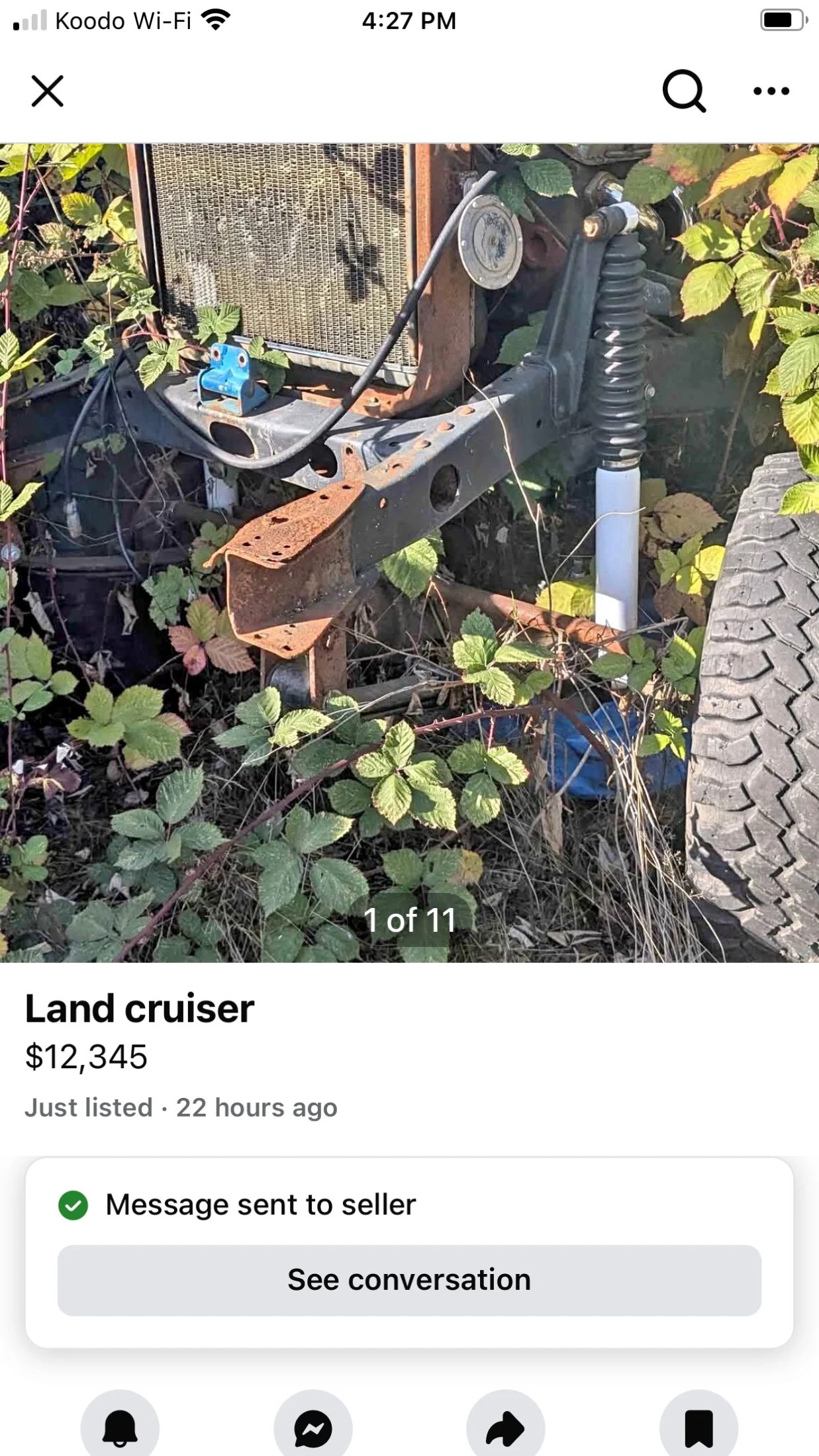Save the listing with the bookmark icon

tap(699, 1428)
